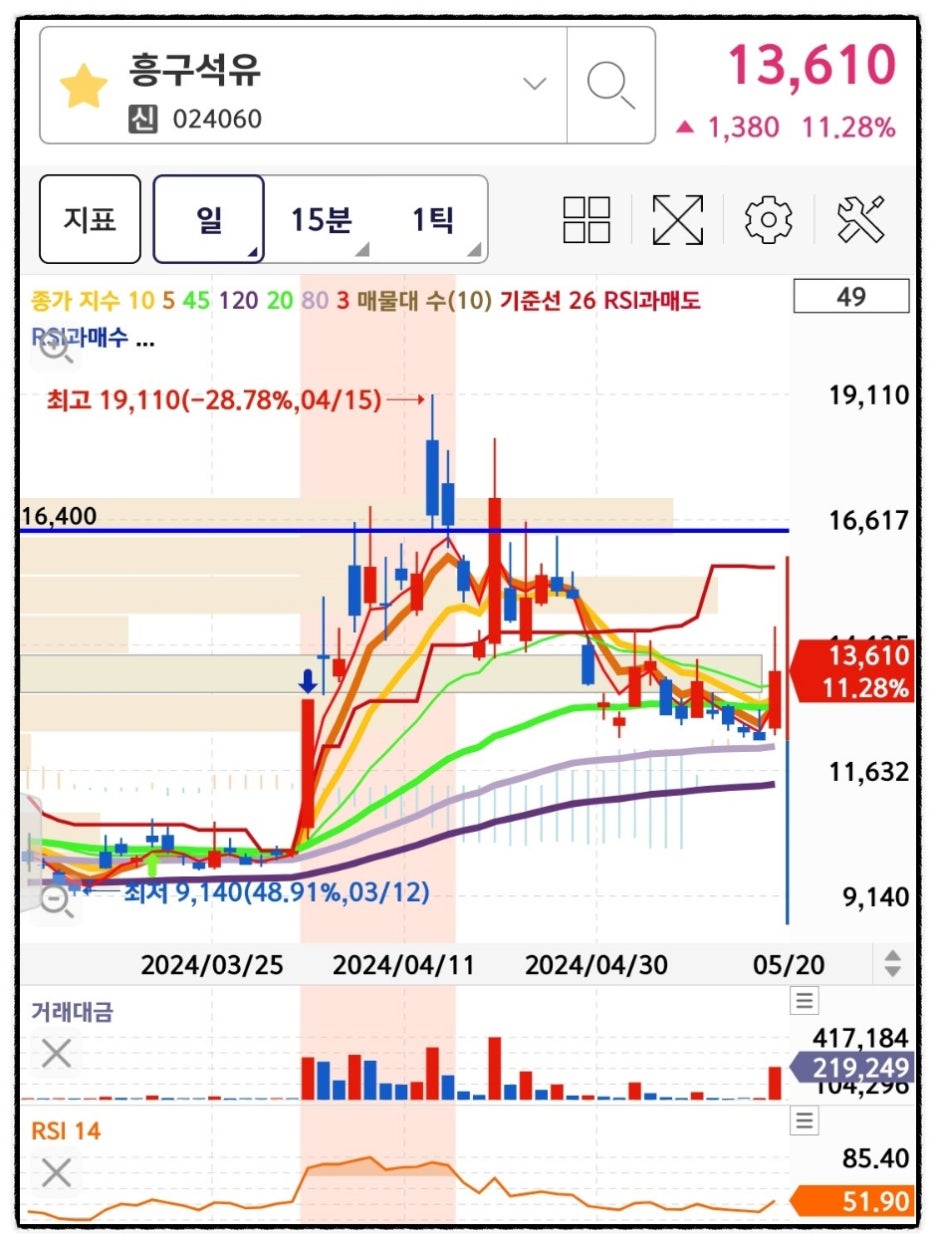Expand the stock selector dropdown
936x1244 pixels.
(535, 84)
